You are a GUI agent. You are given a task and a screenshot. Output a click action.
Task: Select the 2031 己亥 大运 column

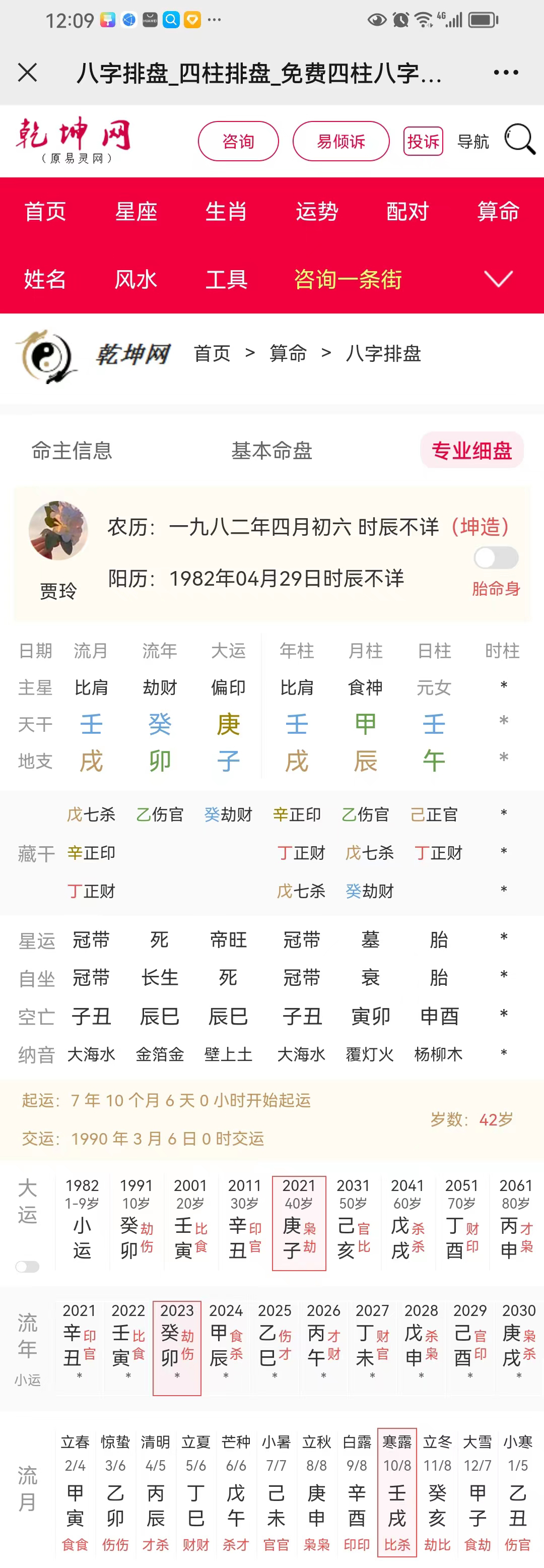tap(354, 1222)
